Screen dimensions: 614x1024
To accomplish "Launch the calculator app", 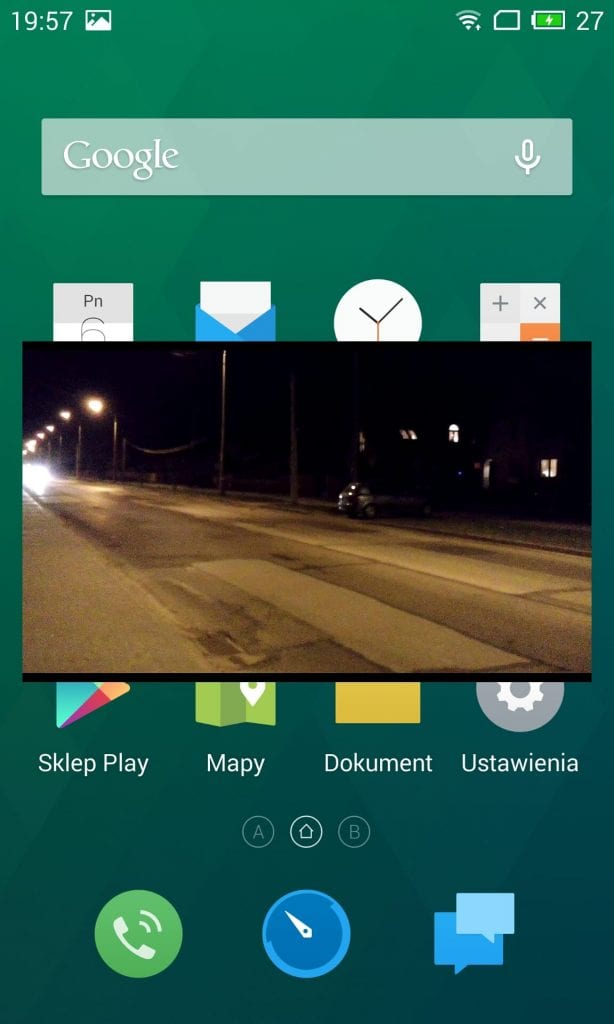I will (x=519, y=313).
